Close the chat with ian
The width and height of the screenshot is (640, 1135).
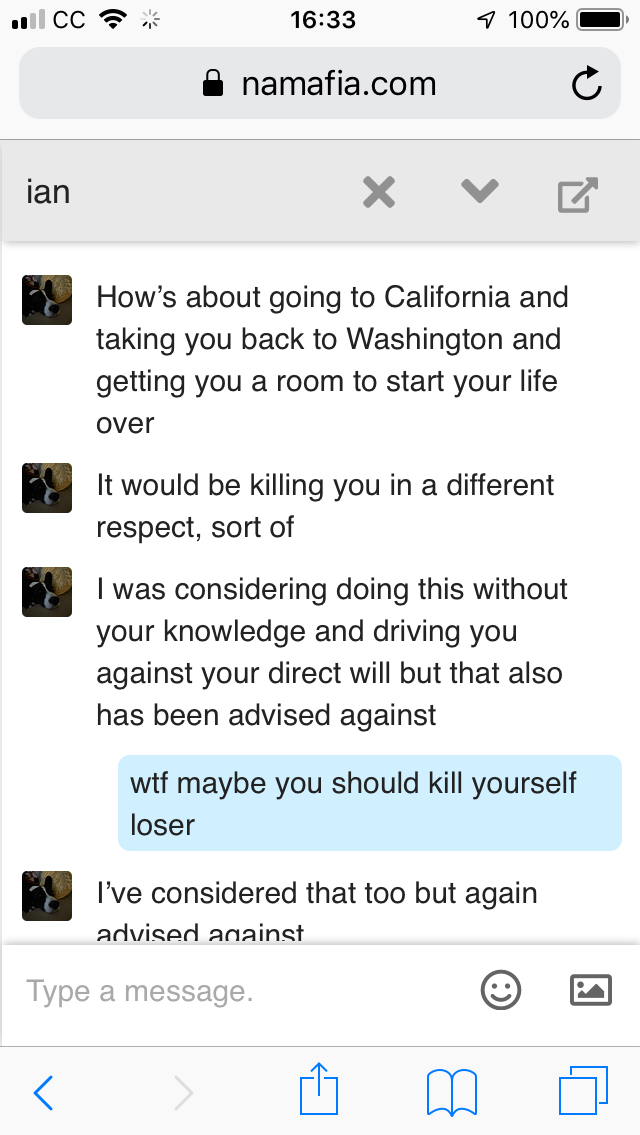[x=379, y=193]
